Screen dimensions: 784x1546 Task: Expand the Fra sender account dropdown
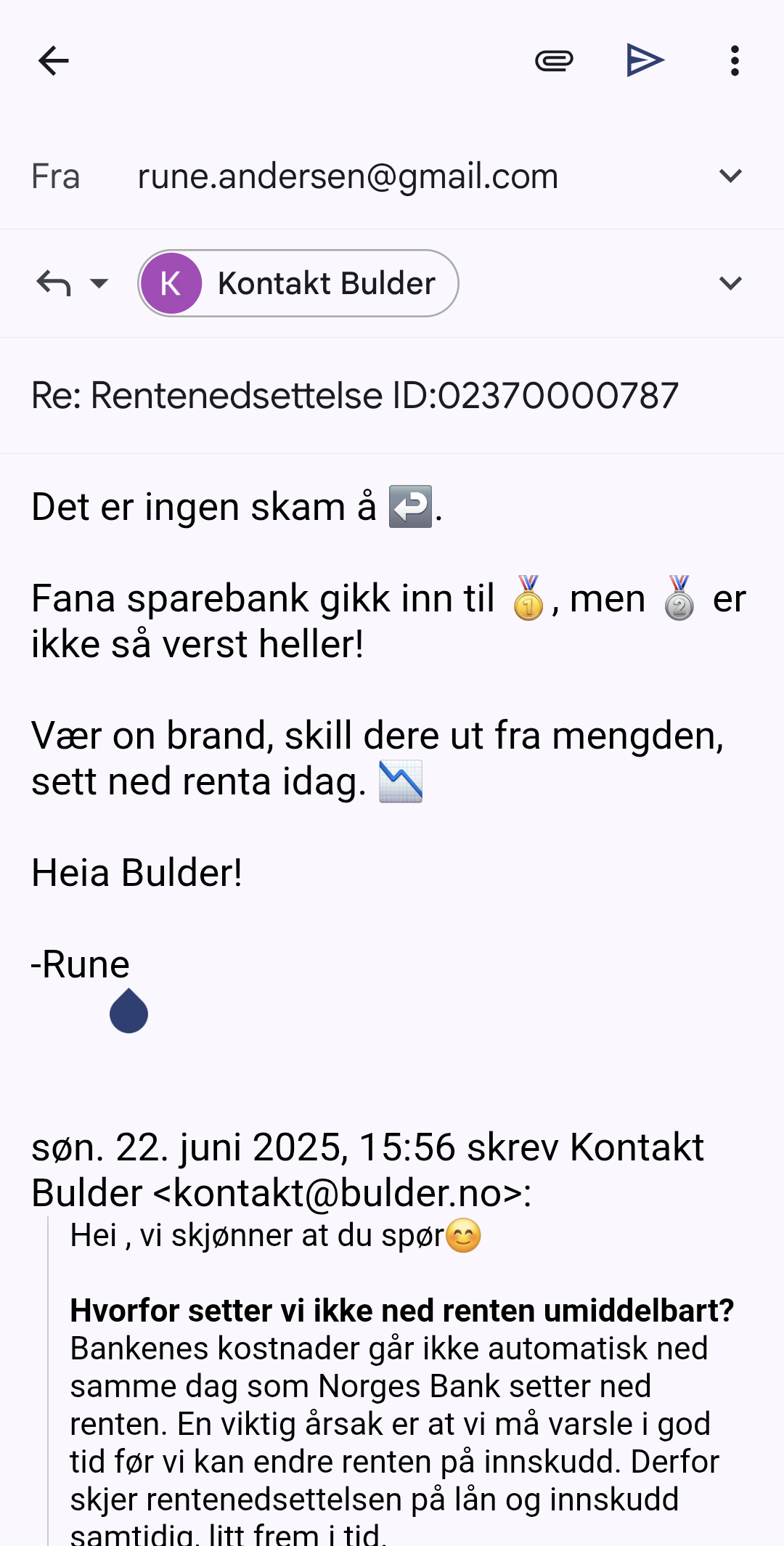coord(730,176)
